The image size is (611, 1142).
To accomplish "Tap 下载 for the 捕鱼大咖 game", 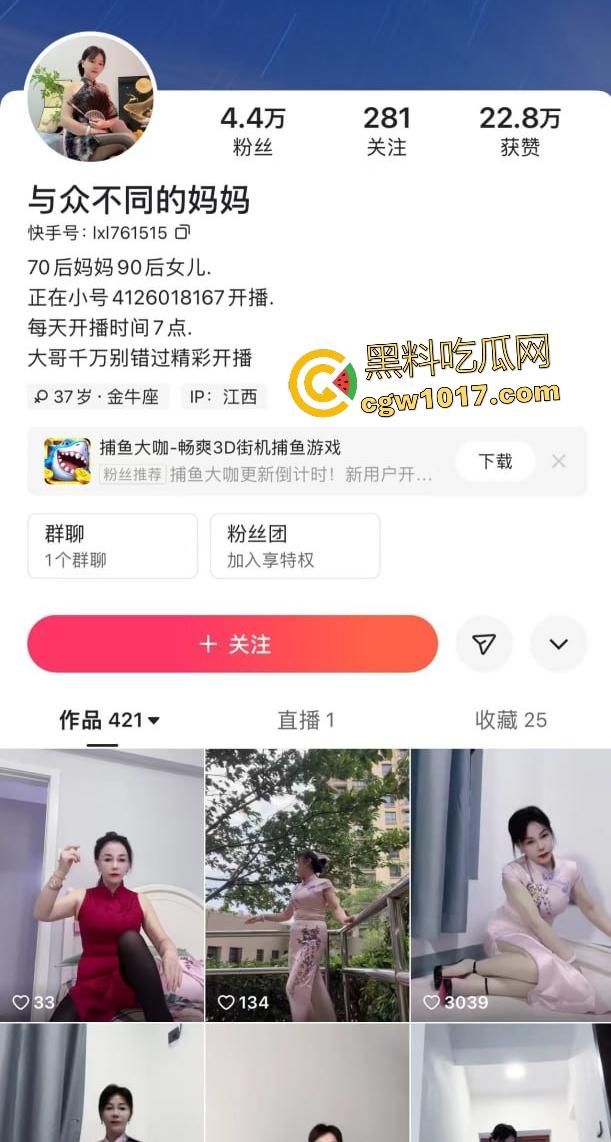I will point(494,461).
